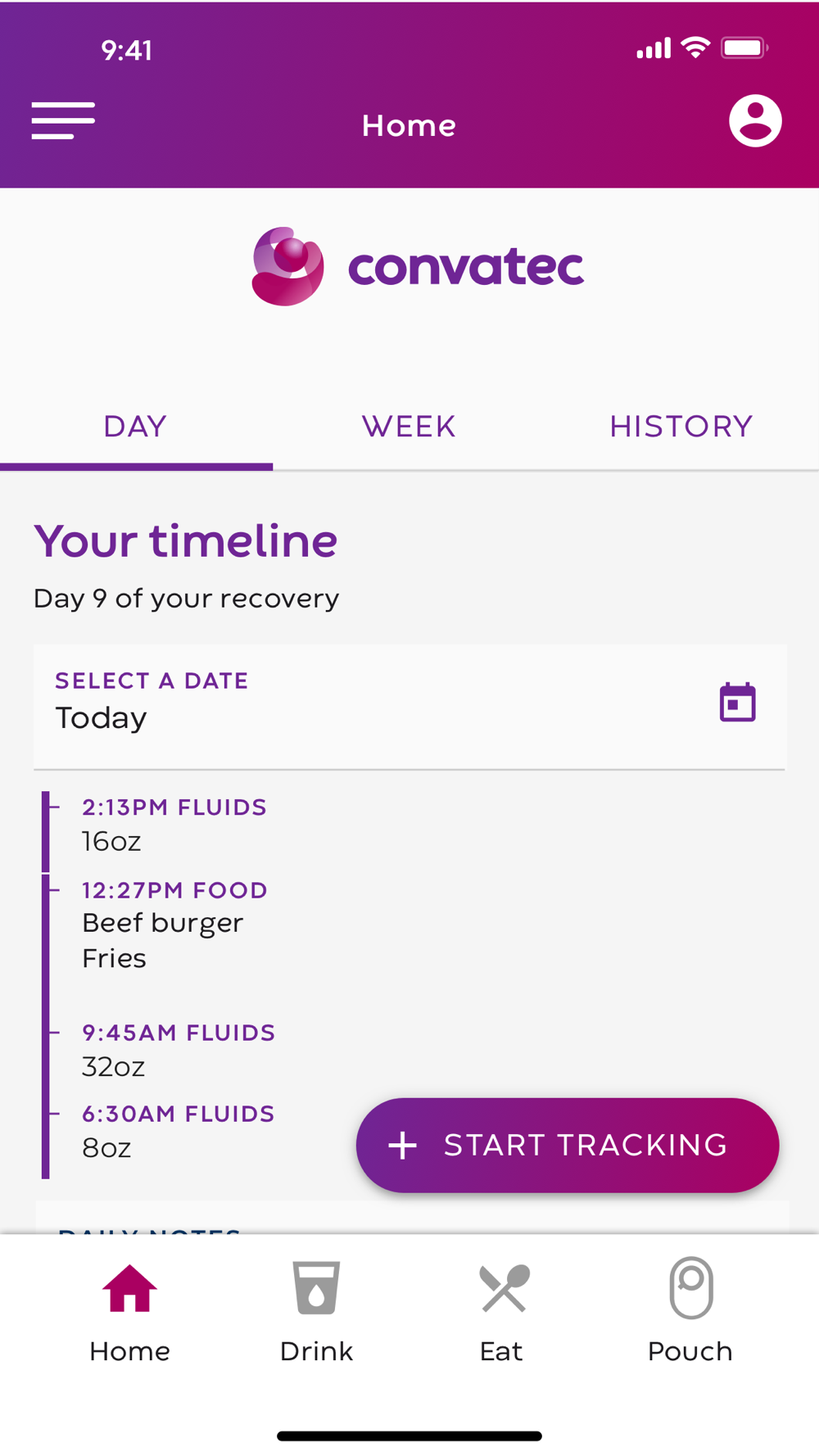This screenshot has width=819, height=1456.
Task: Tap the Start Tracking button
Action: click(x=567, y=1145)
